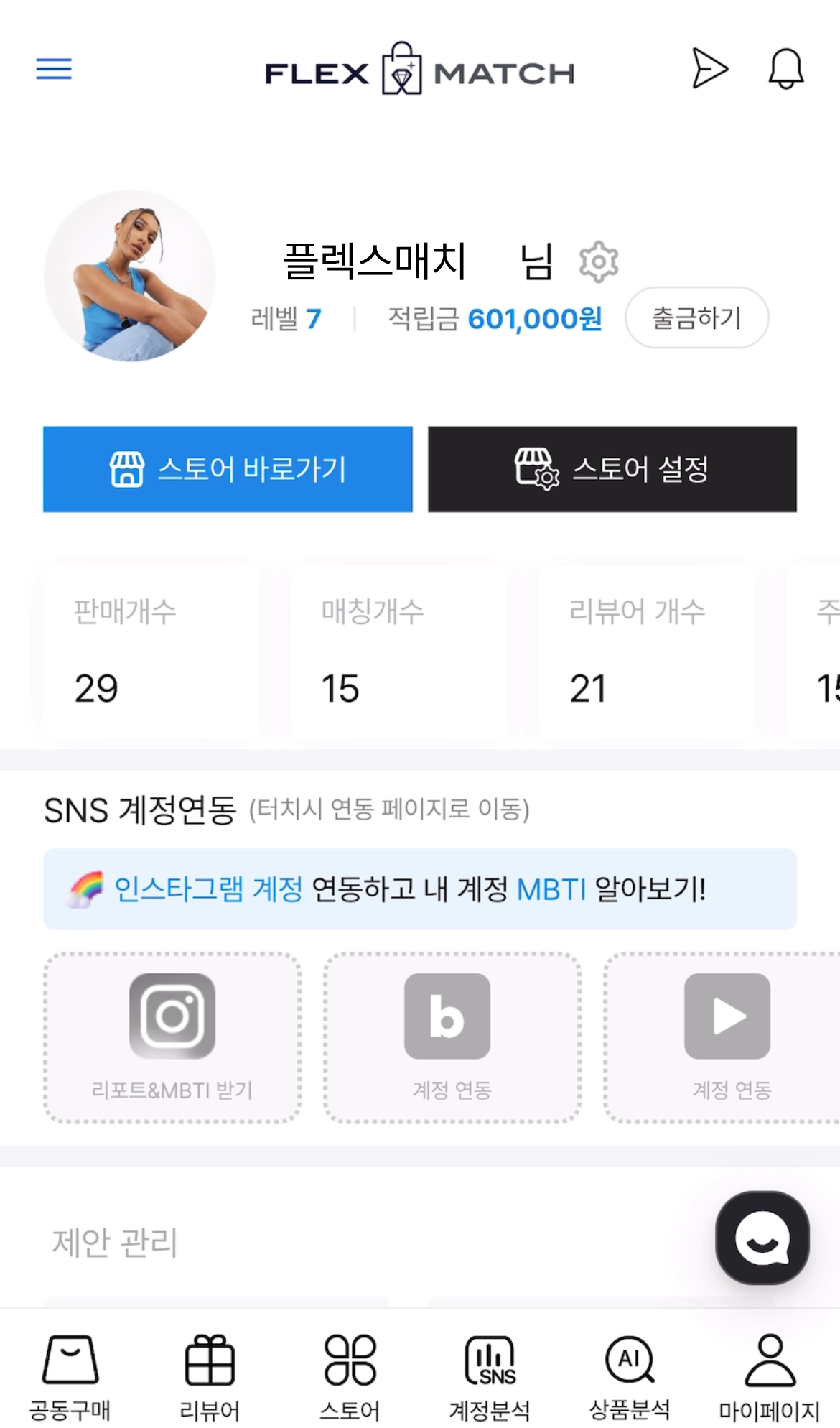Open the notifications bell

[786, 69]
